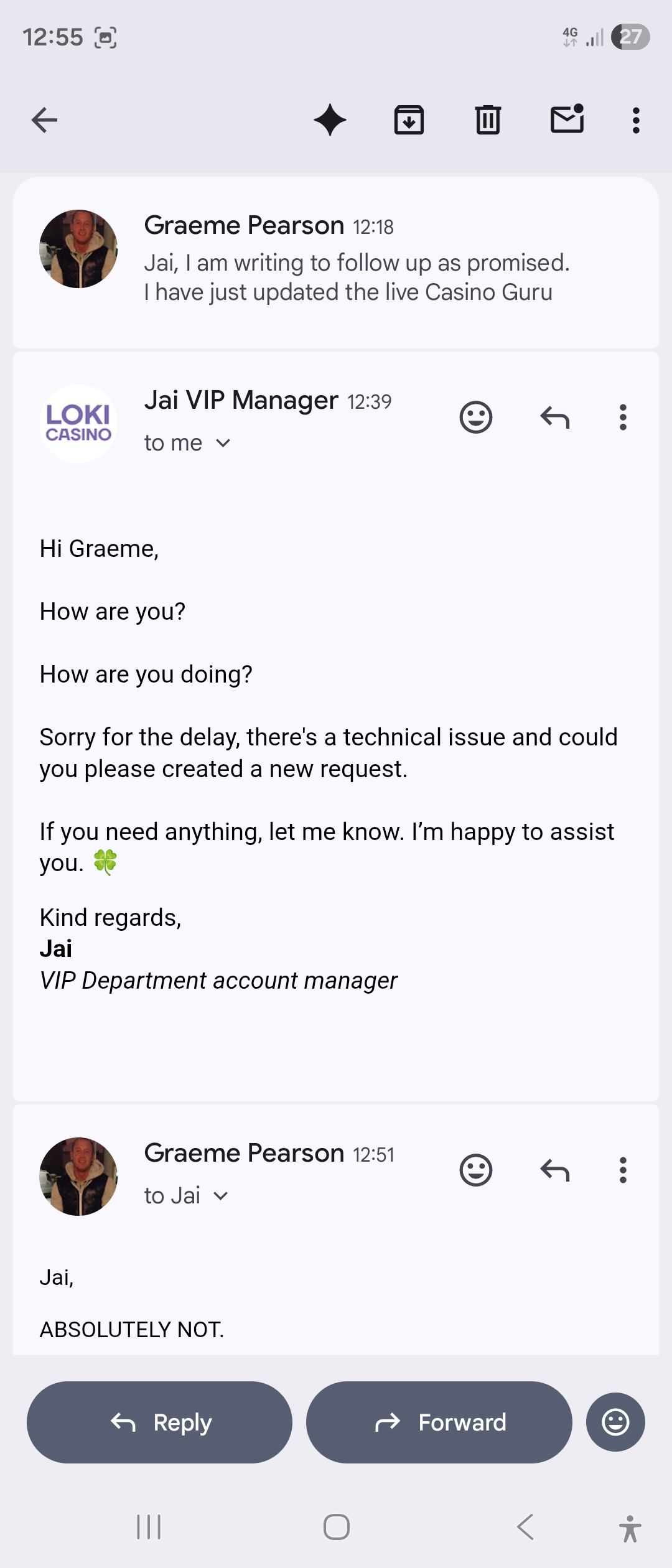Reply to Jai VIP Manager's 12:39 email
This screenshot has width=672, height=1568.
pos(555,418)
